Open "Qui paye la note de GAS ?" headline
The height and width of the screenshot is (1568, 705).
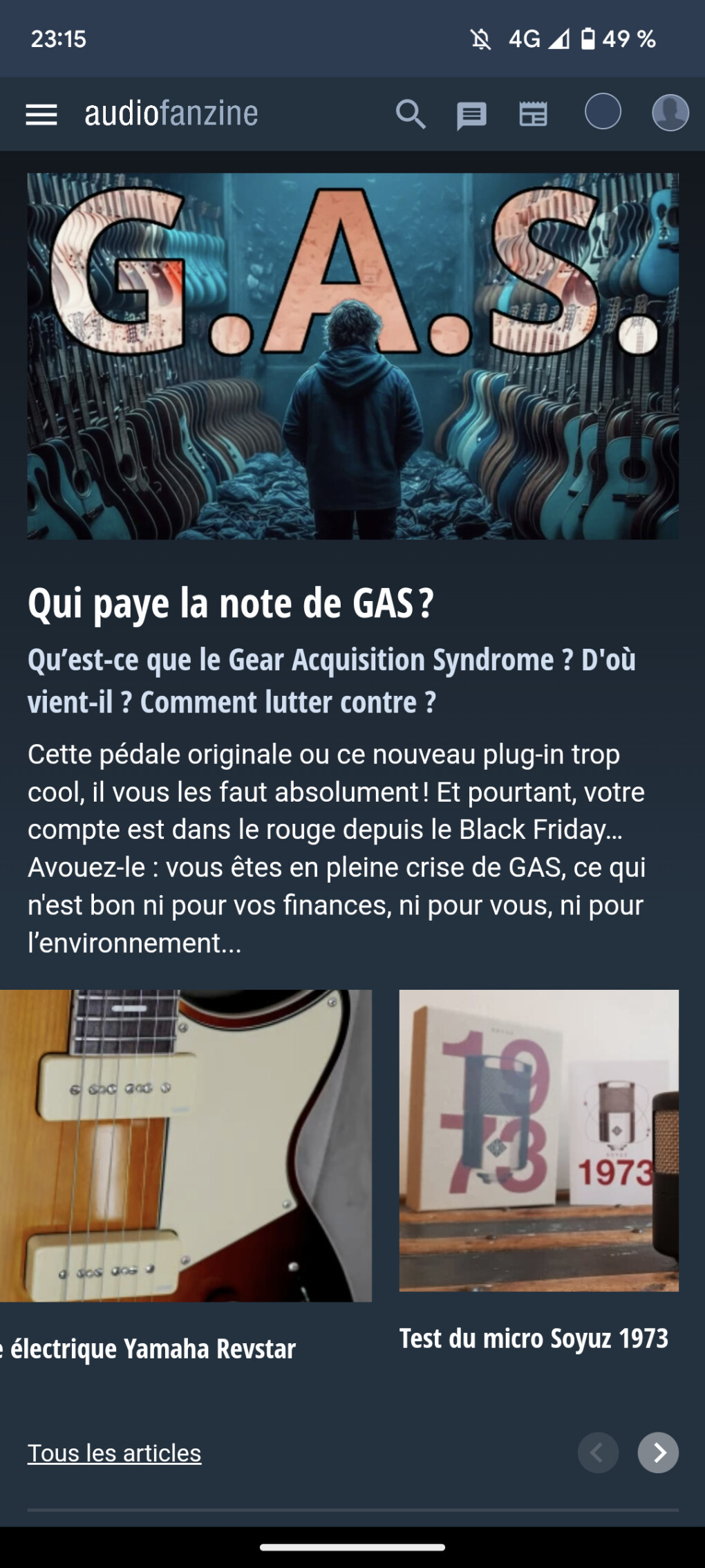(231, 603)
